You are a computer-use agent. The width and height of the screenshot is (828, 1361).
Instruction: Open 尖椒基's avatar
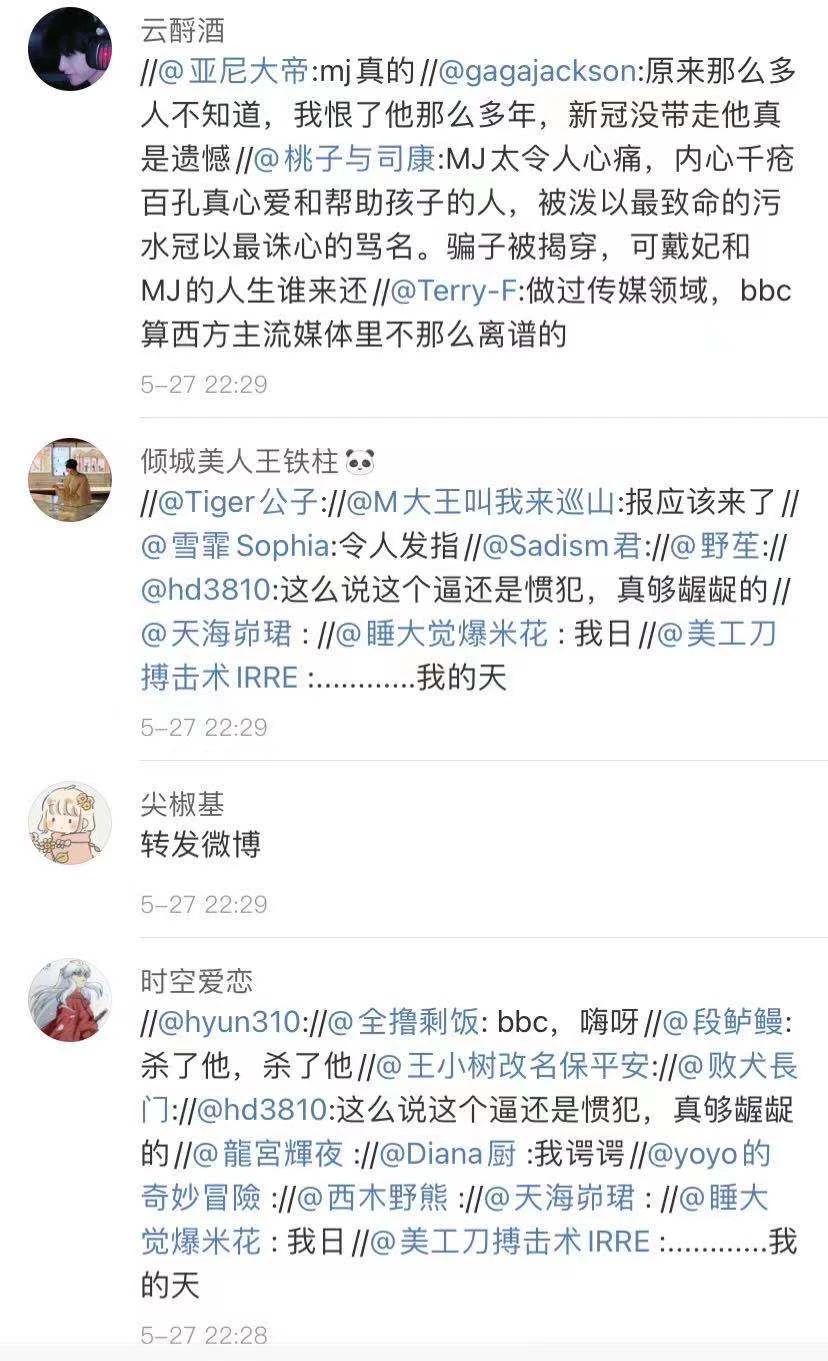(69, 823)
